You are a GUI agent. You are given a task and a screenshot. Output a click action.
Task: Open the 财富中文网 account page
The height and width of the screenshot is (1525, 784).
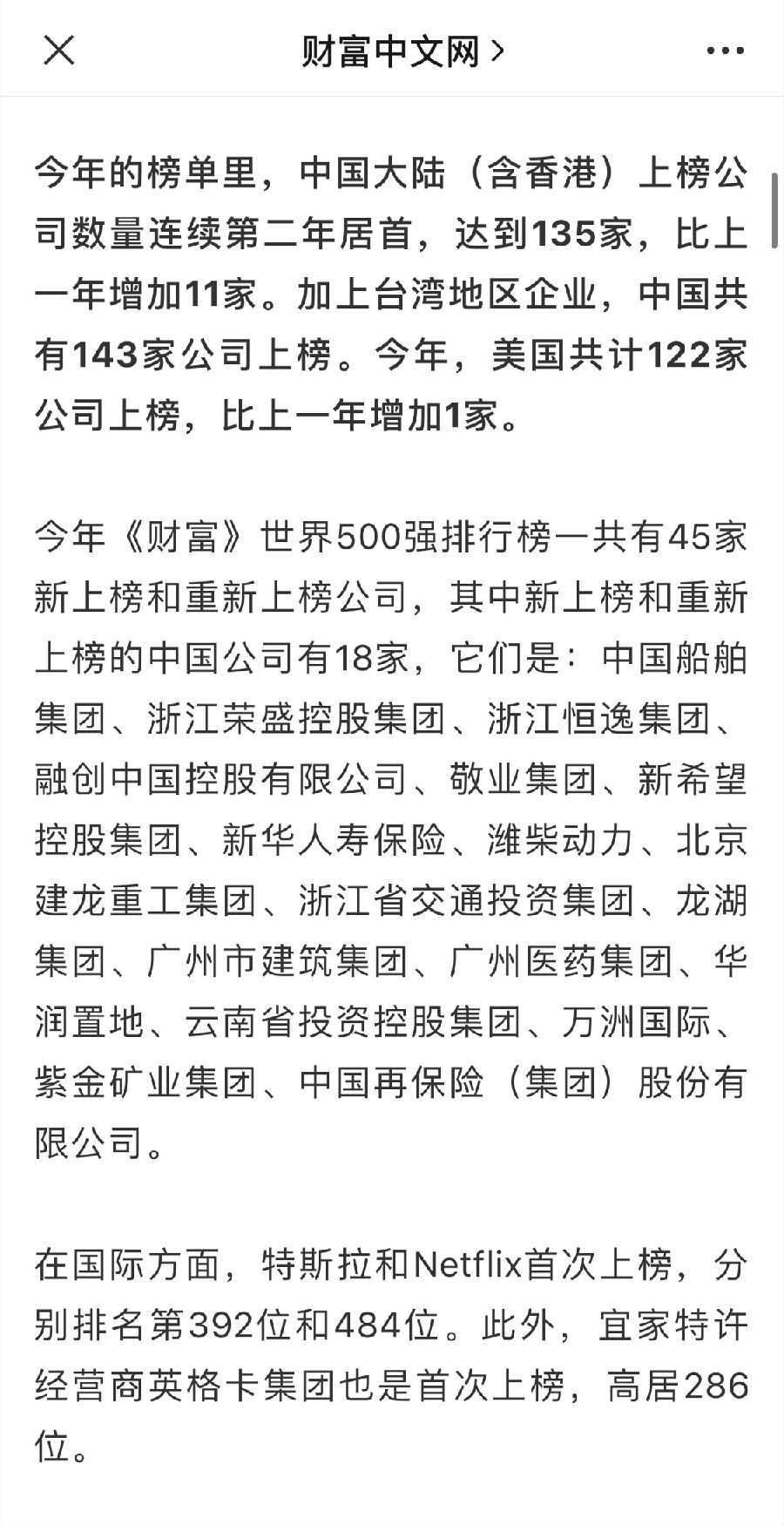(x=402, y=52)
